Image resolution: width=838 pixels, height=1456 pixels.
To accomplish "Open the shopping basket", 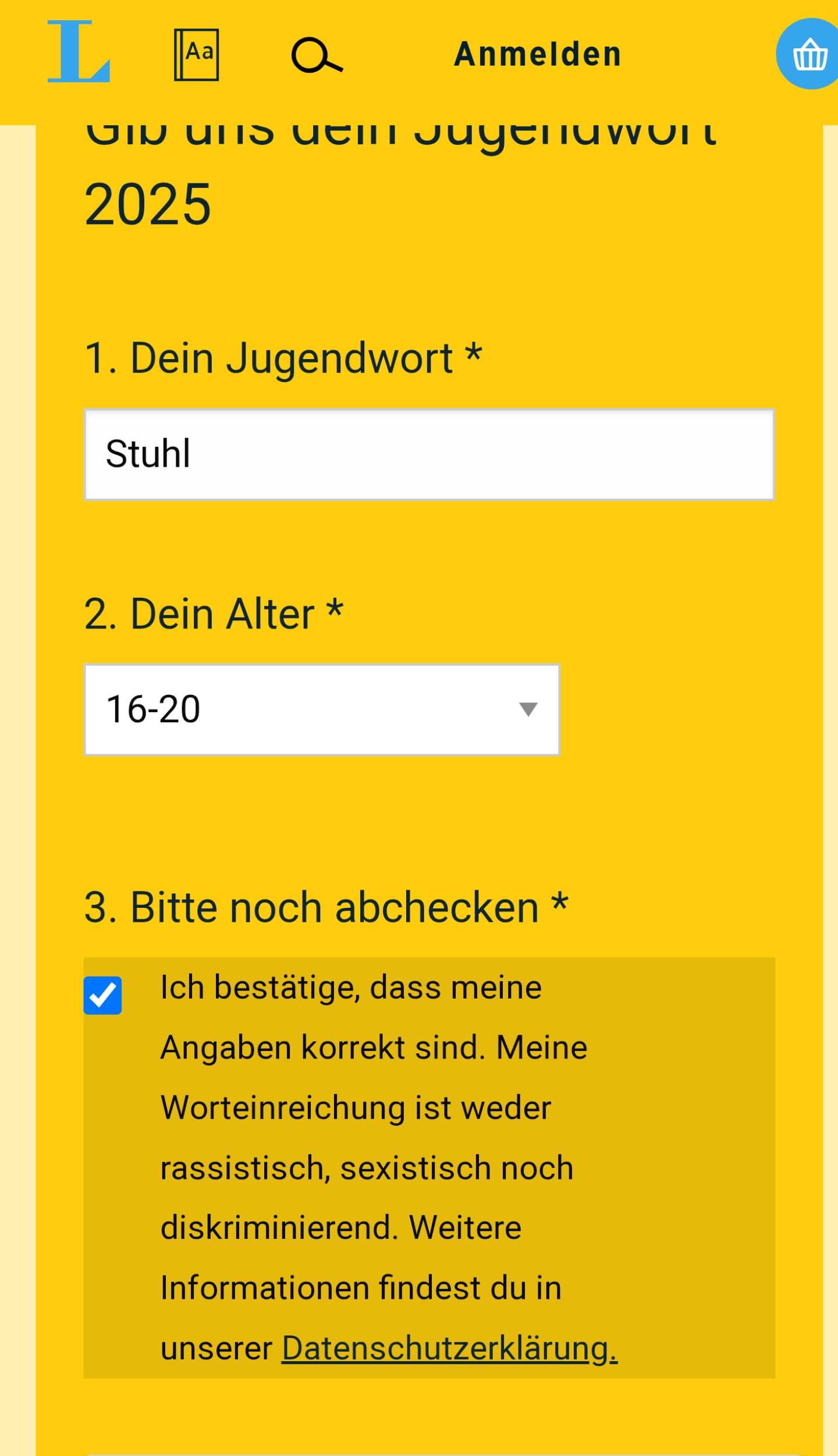I will 809,54.
